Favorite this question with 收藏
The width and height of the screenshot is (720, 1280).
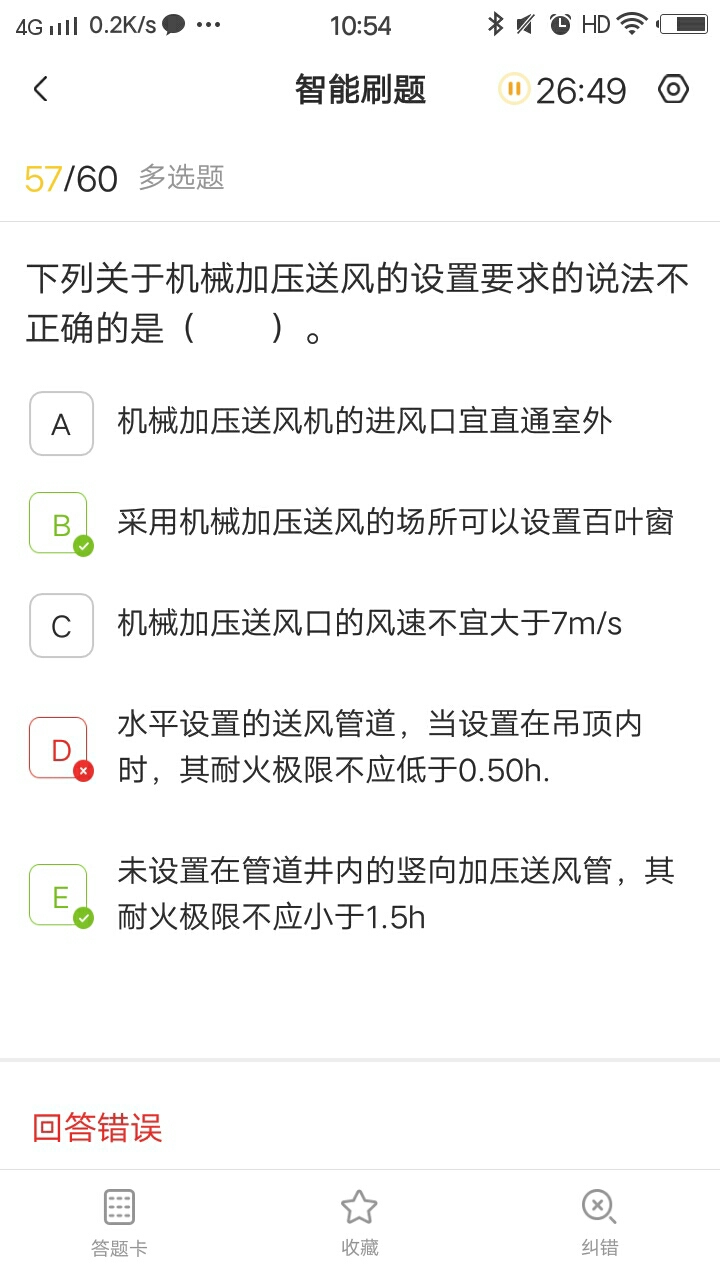click(x=359, y=1223)
